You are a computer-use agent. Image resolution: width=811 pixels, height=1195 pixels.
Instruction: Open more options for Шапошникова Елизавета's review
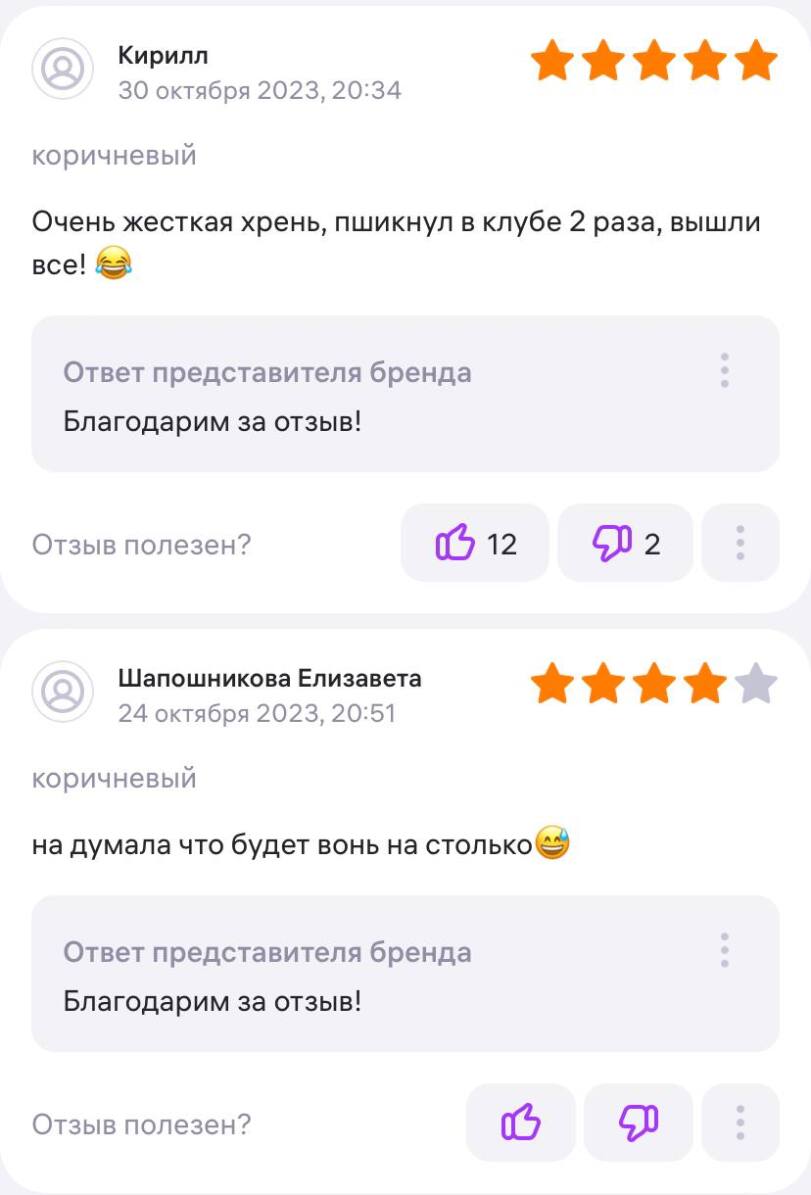(x=740, y=1123)
